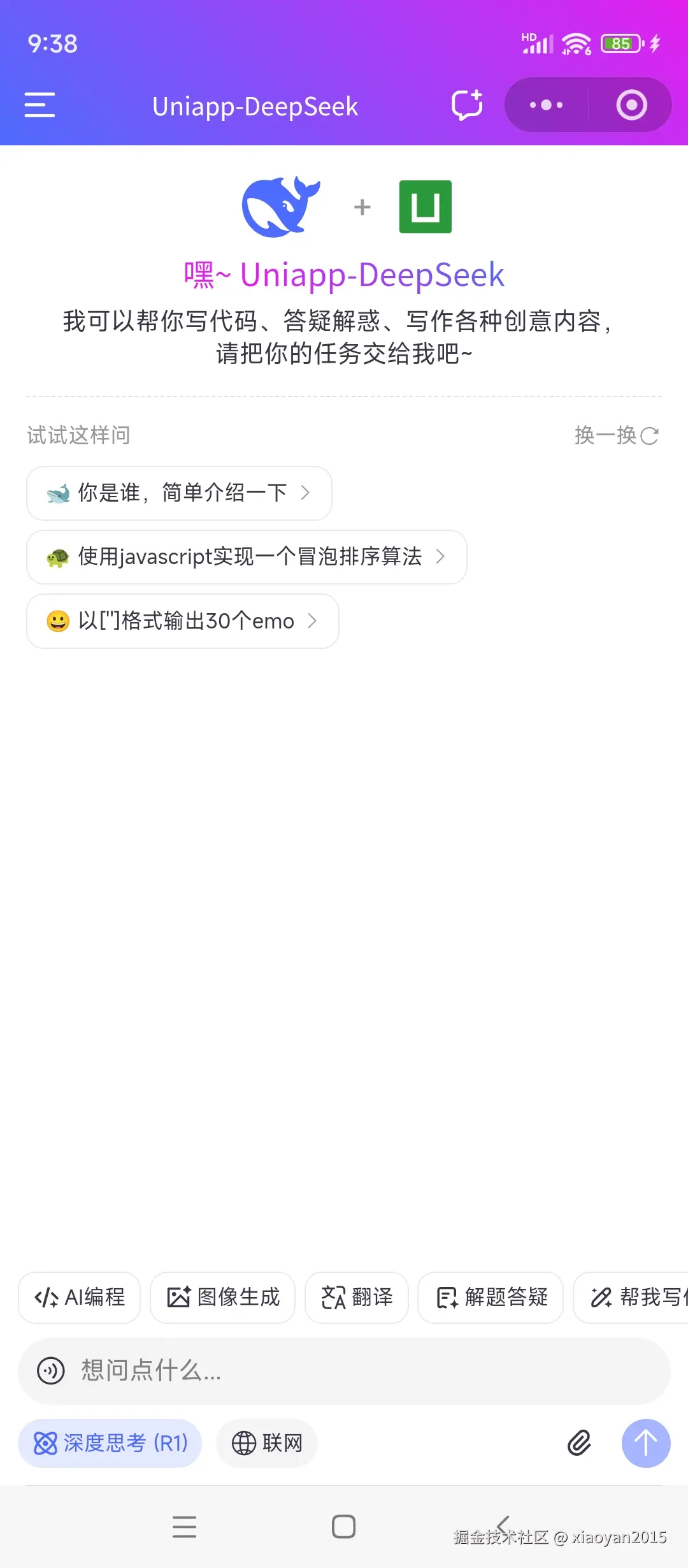Start a new chat conversation
688x1568 pixels.
[x=466, y=105]
